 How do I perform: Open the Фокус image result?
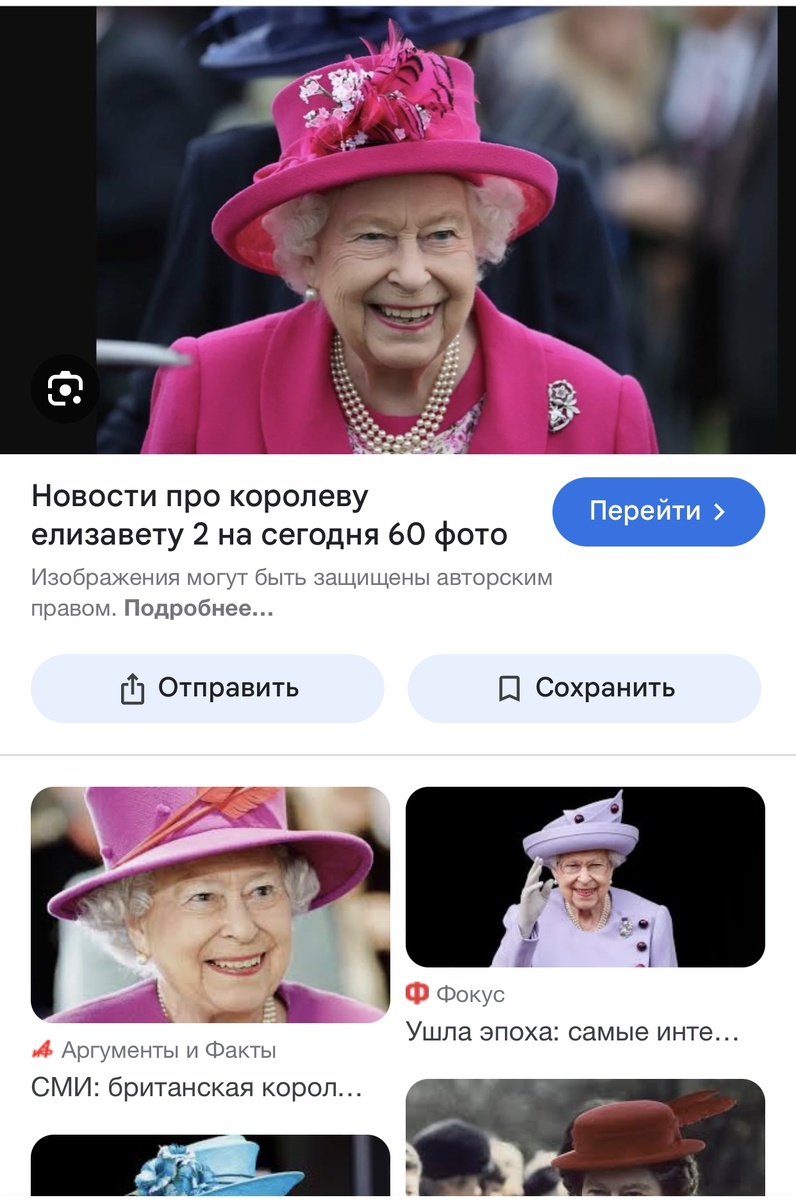(x=585, y=876)
